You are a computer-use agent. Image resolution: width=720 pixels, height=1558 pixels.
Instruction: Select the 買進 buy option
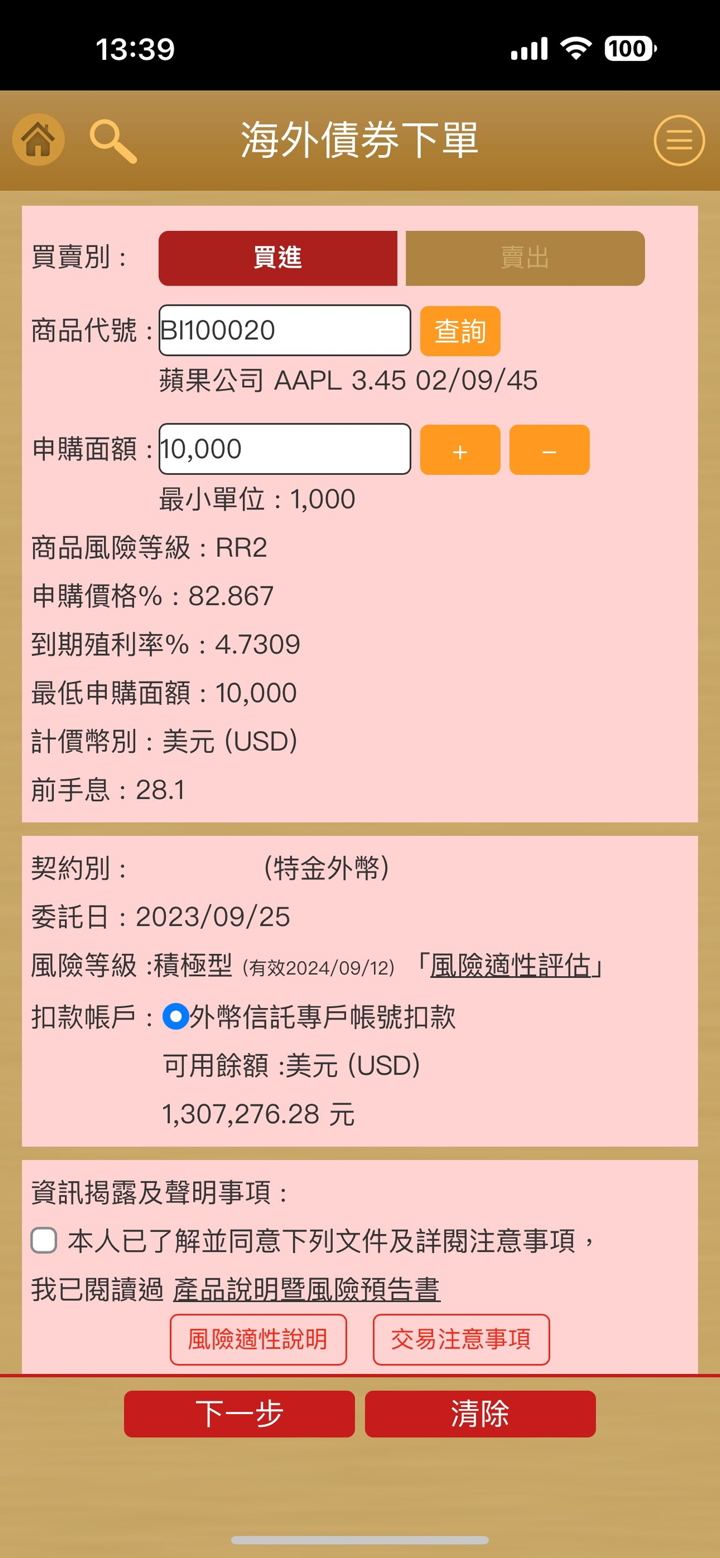[278, 258]
